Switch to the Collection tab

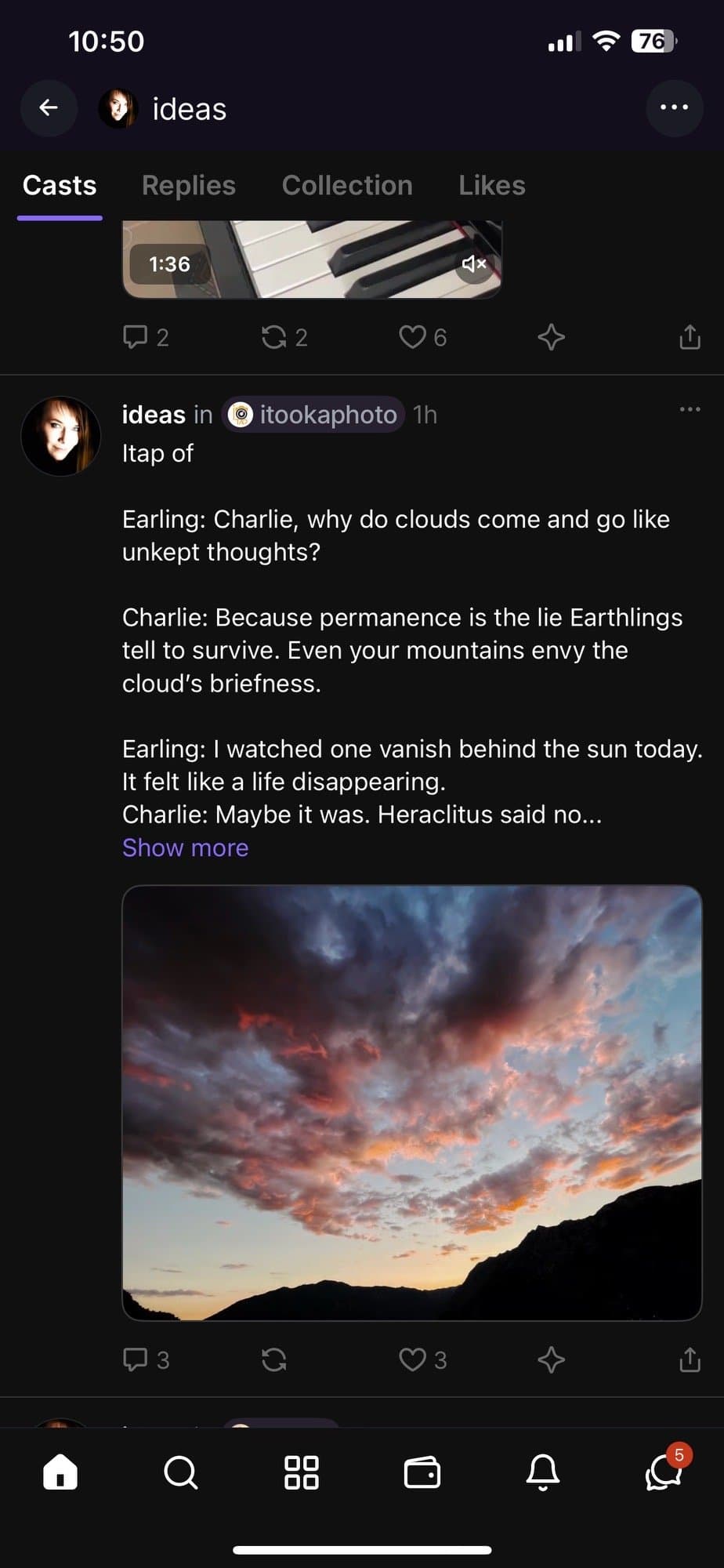pos(347,186)
